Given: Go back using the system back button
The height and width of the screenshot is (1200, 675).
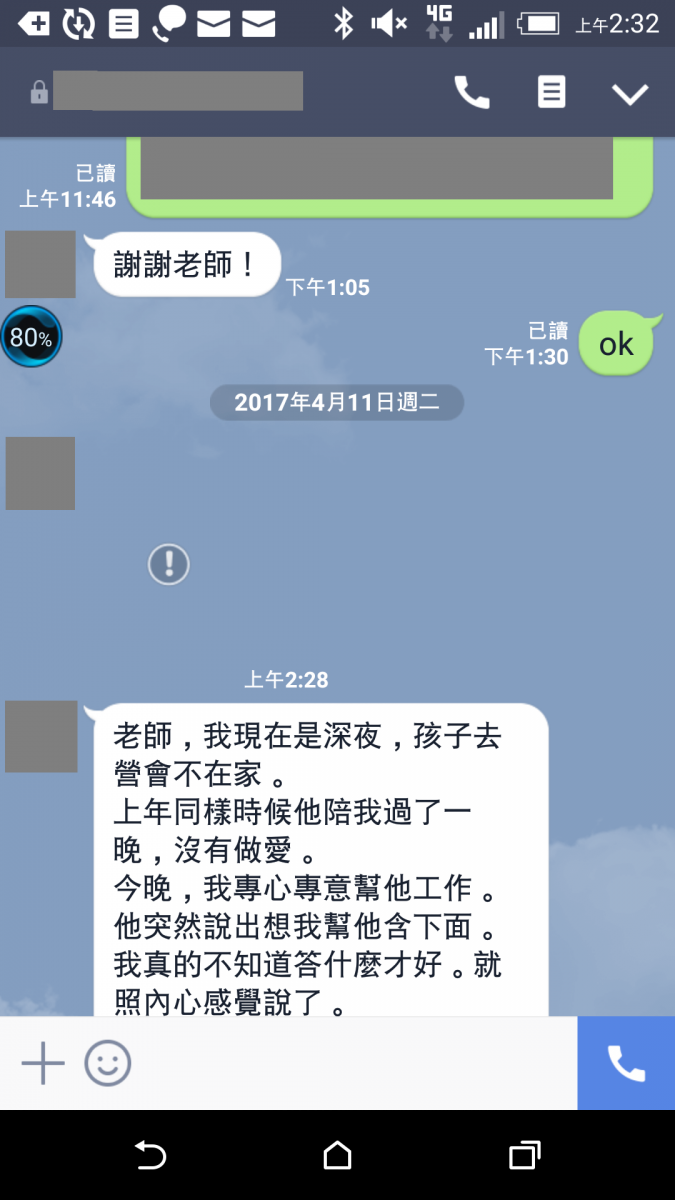Looking at the screenshot, I should click(x=150, y=1156).
